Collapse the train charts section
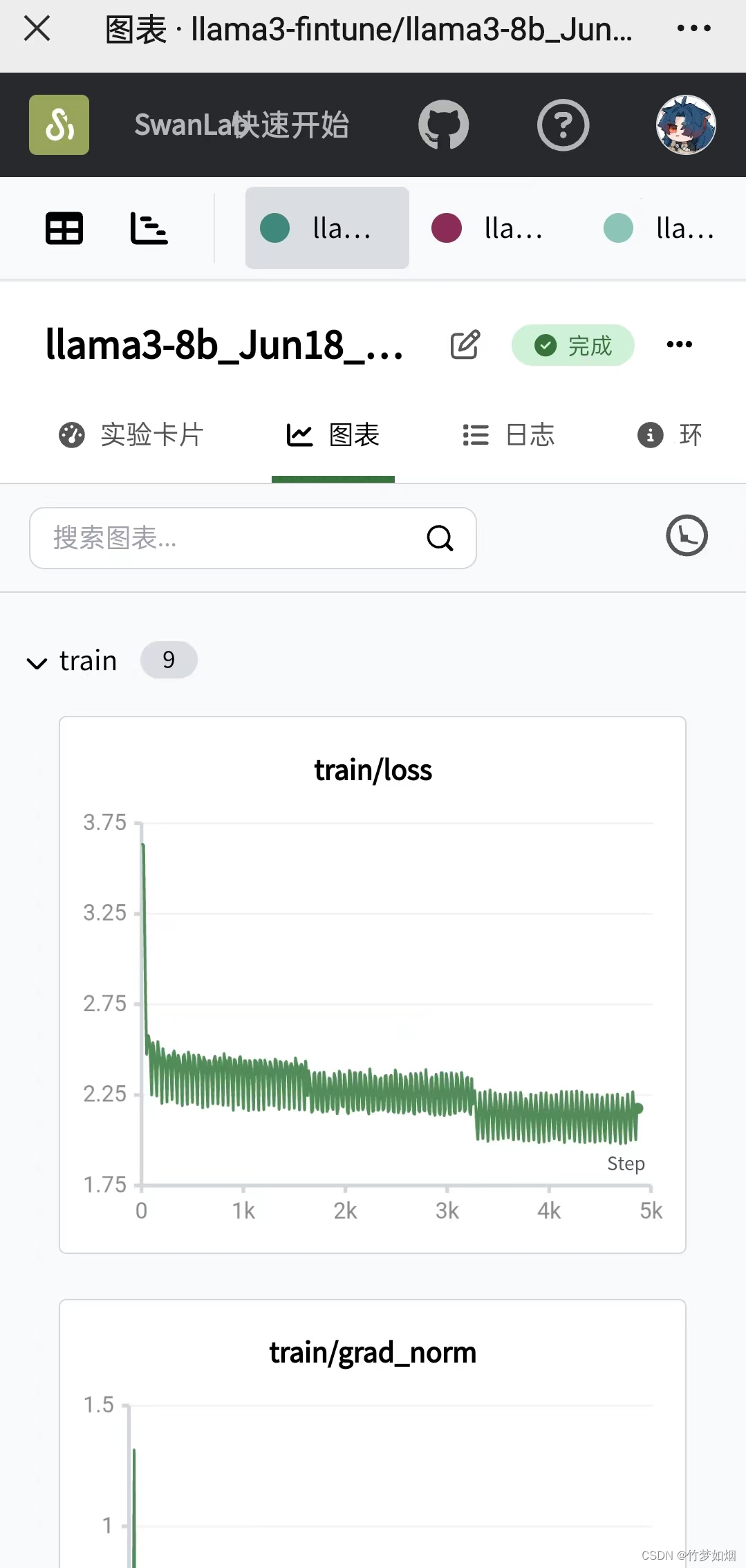The width and height of the screenshot is (746, 1568). (x=37, y=663)
